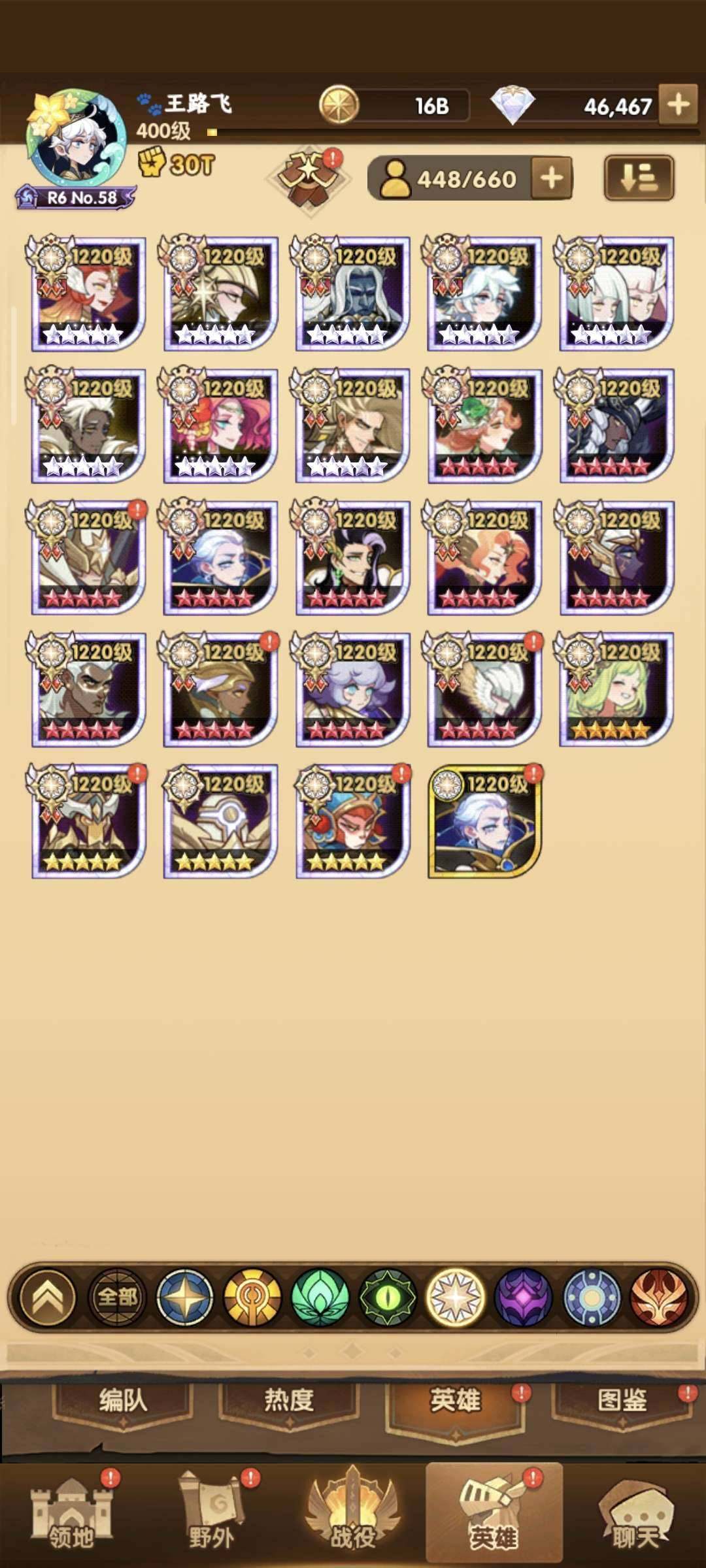This screenshot has width=706, height=1568.
Task: Add more diamonds with the plus button
Action: click(678, 104)
